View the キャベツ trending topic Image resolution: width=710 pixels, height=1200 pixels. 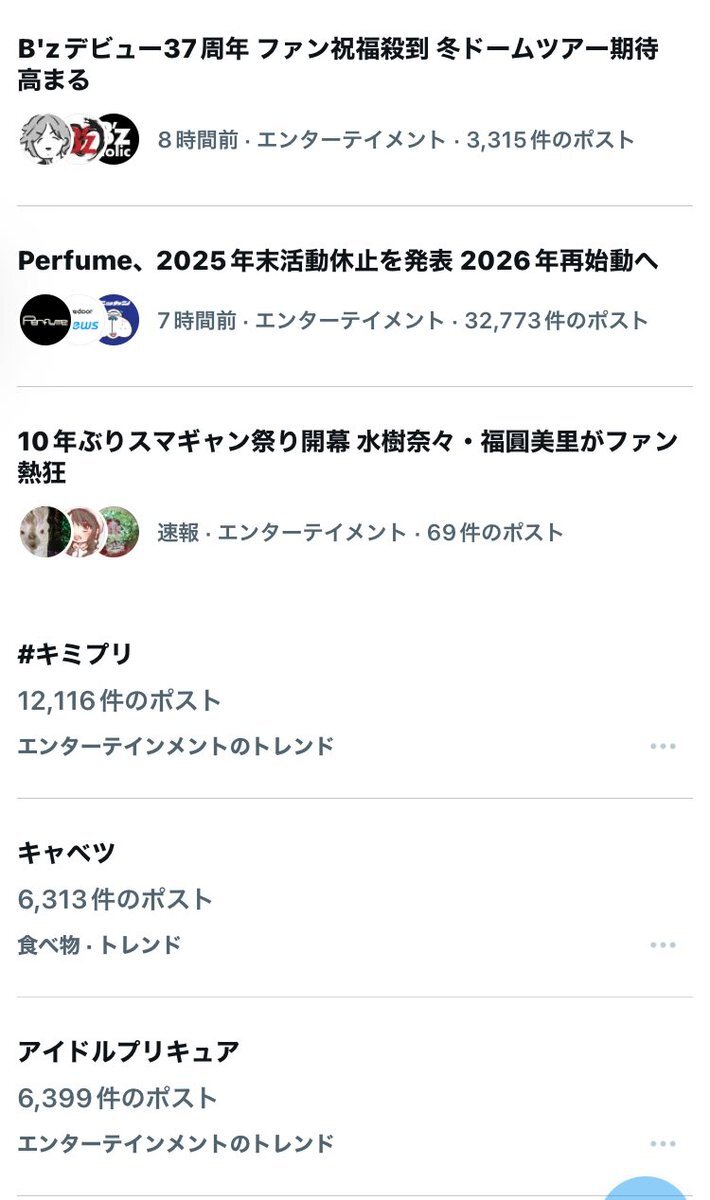[66, 853]
